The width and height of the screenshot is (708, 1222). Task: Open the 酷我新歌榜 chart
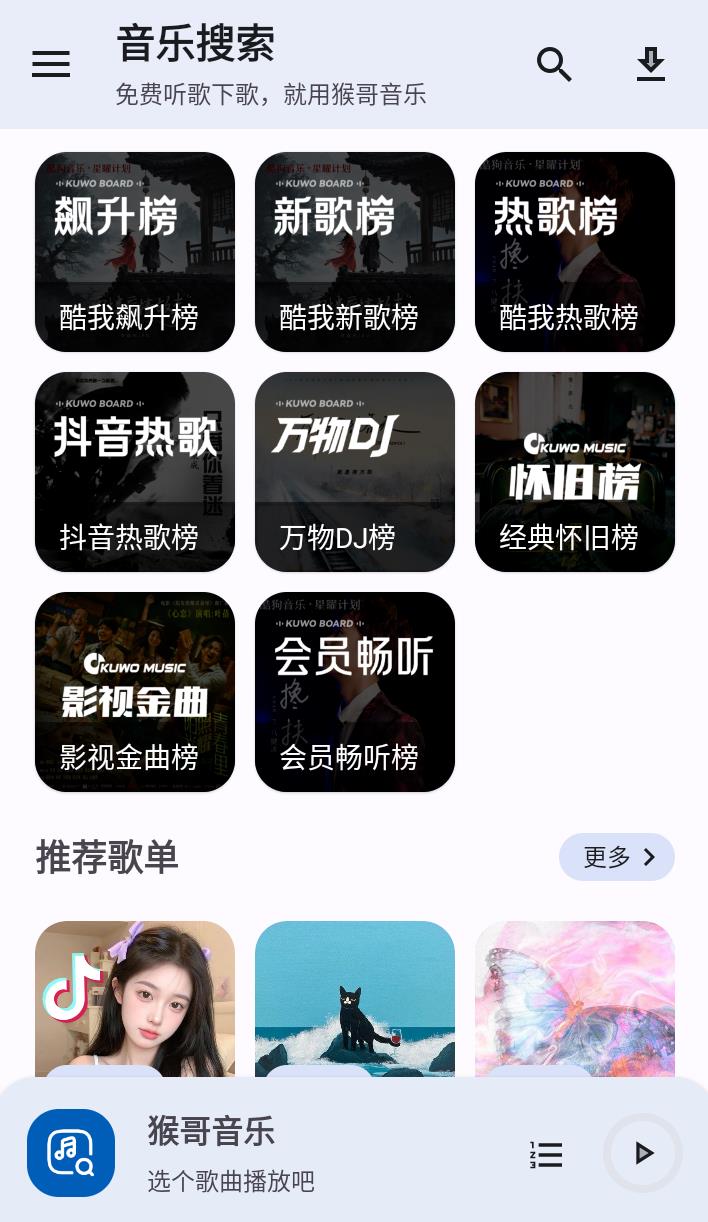tap(355, 252)
